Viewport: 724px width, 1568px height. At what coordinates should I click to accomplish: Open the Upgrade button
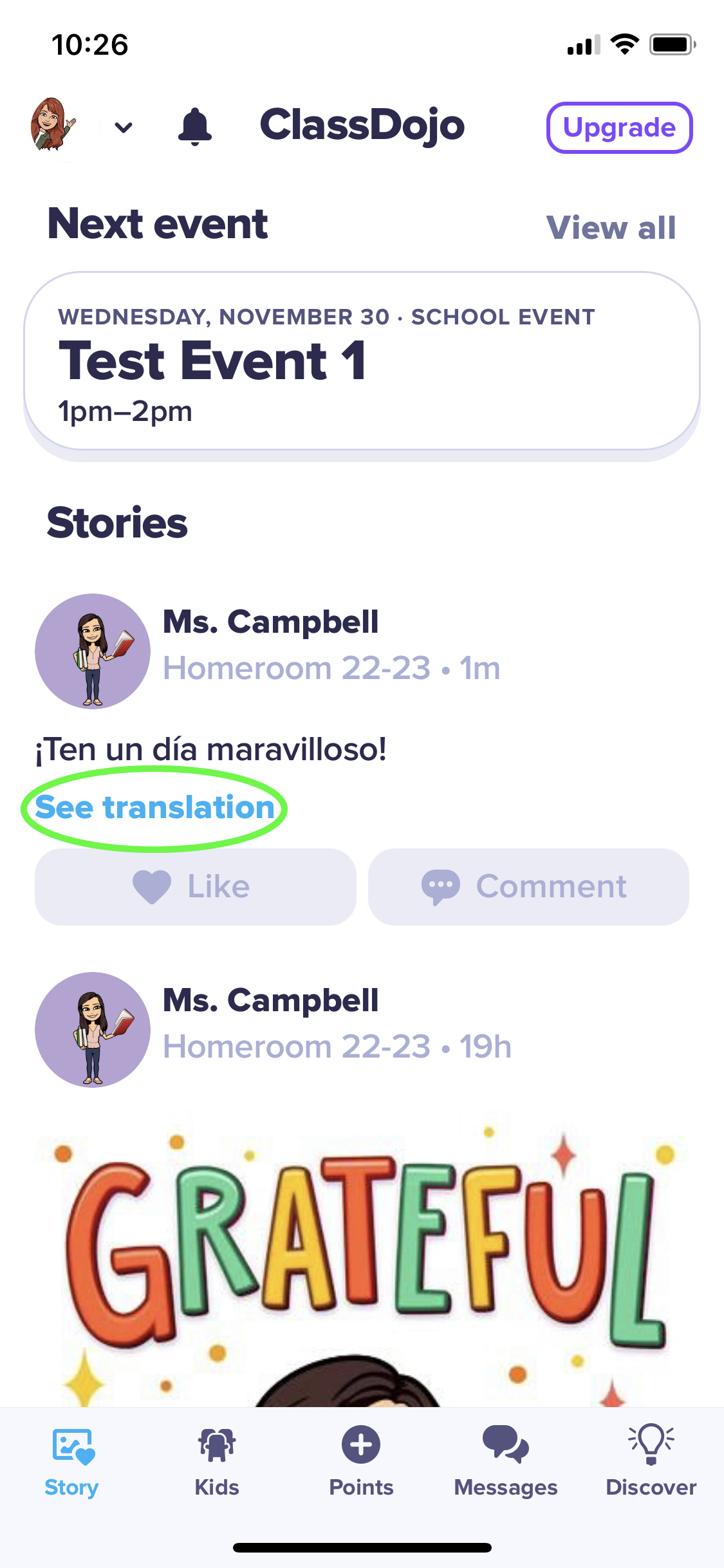618,127
